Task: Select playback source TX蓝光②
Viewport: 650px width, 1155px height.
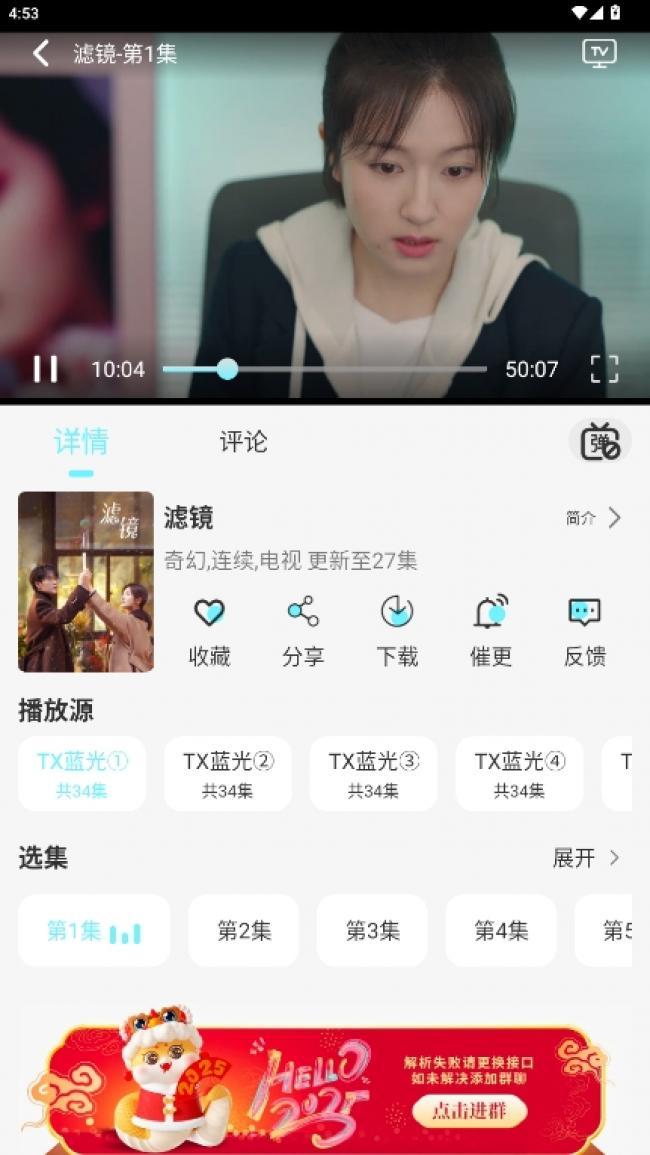Action: (x=228, y=773)
